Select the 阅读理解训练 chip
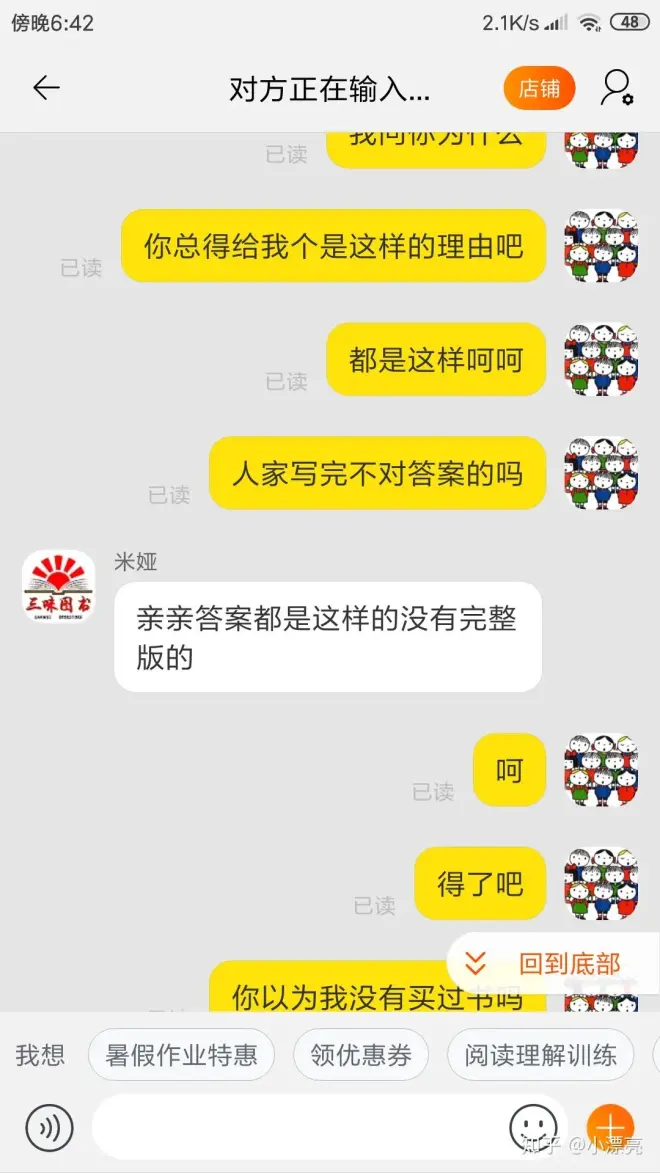 point(540,1055)
